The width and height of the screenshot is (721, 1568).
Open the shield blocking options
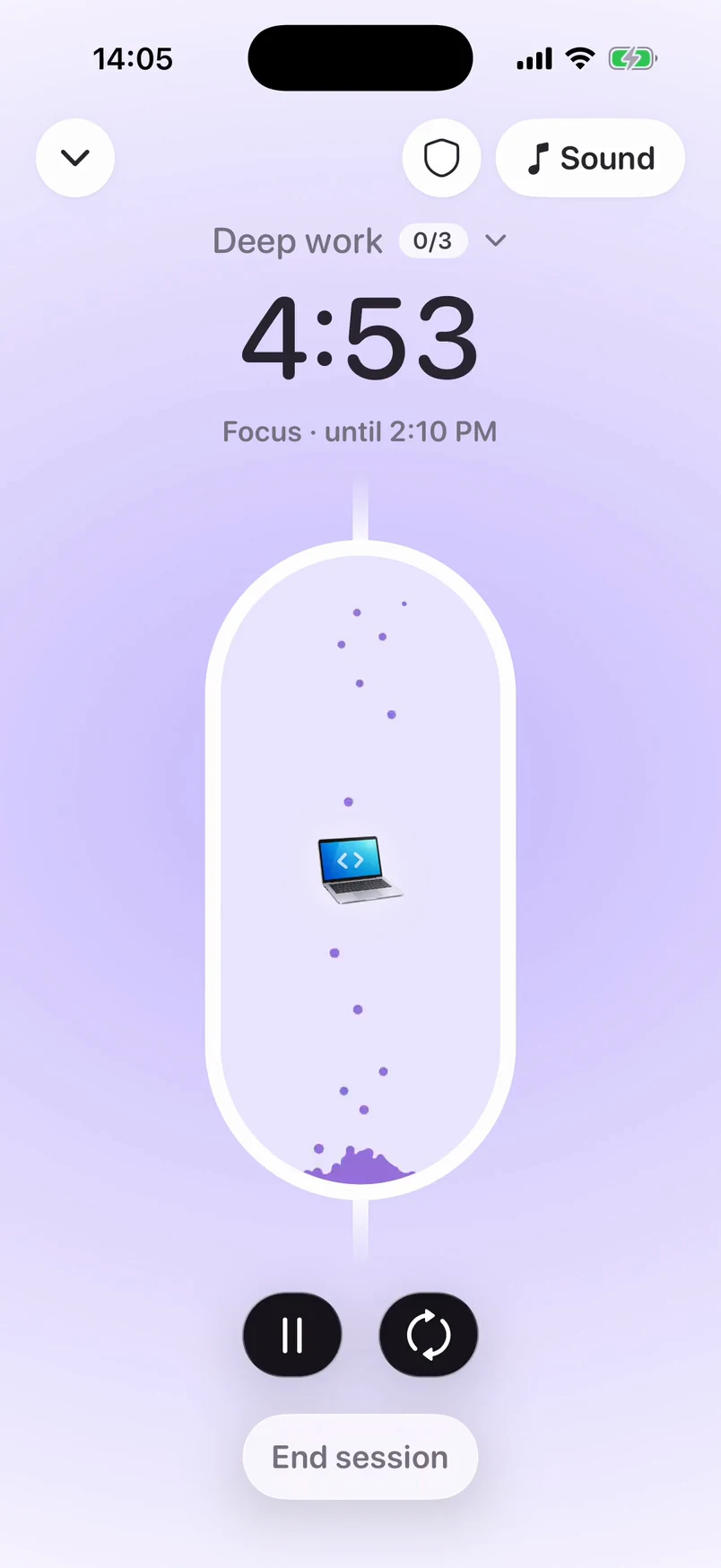(x=441, y=158)
